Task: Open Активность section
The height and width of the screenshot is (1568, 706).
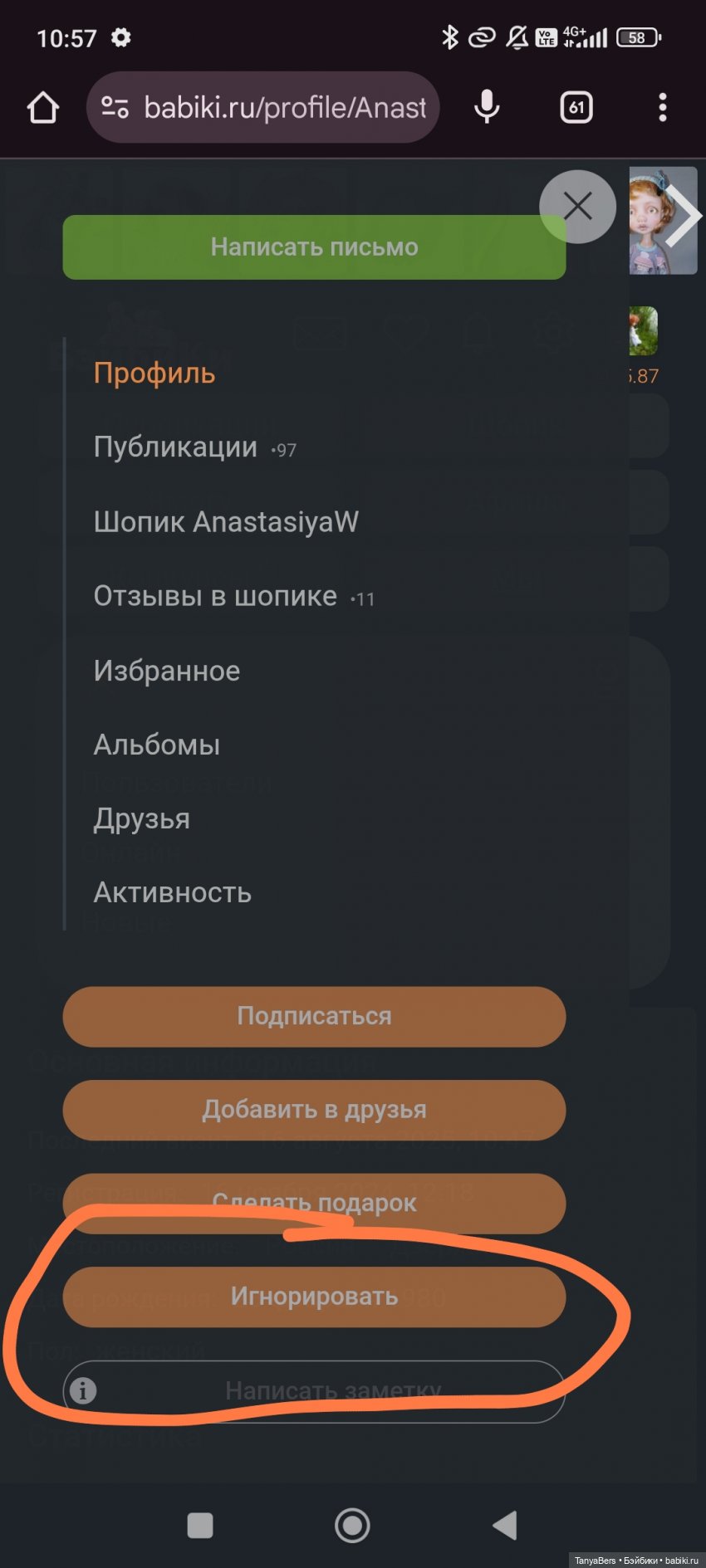Action: click(x=173, y=893)
